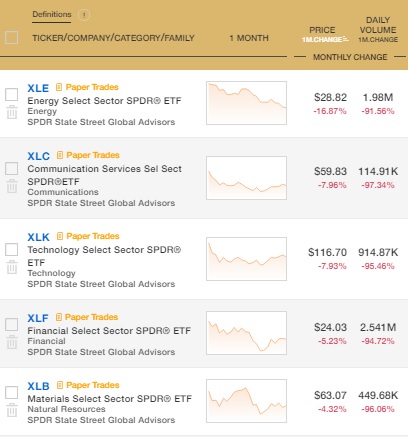Viewport: 408px width, 437px height.
Task: Select the XLF row checkbox
Action: coord(11,324)
